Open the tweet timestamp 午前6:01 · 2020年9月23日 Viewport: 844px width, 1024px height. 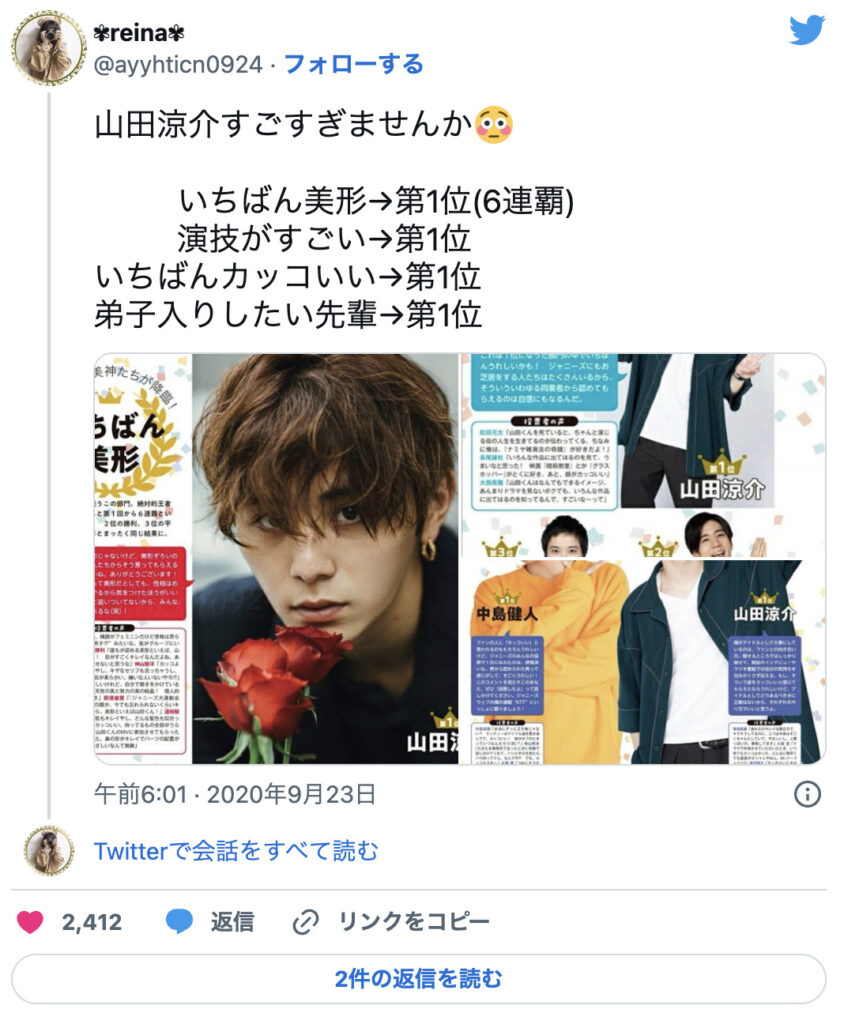[x=235, y=794]
